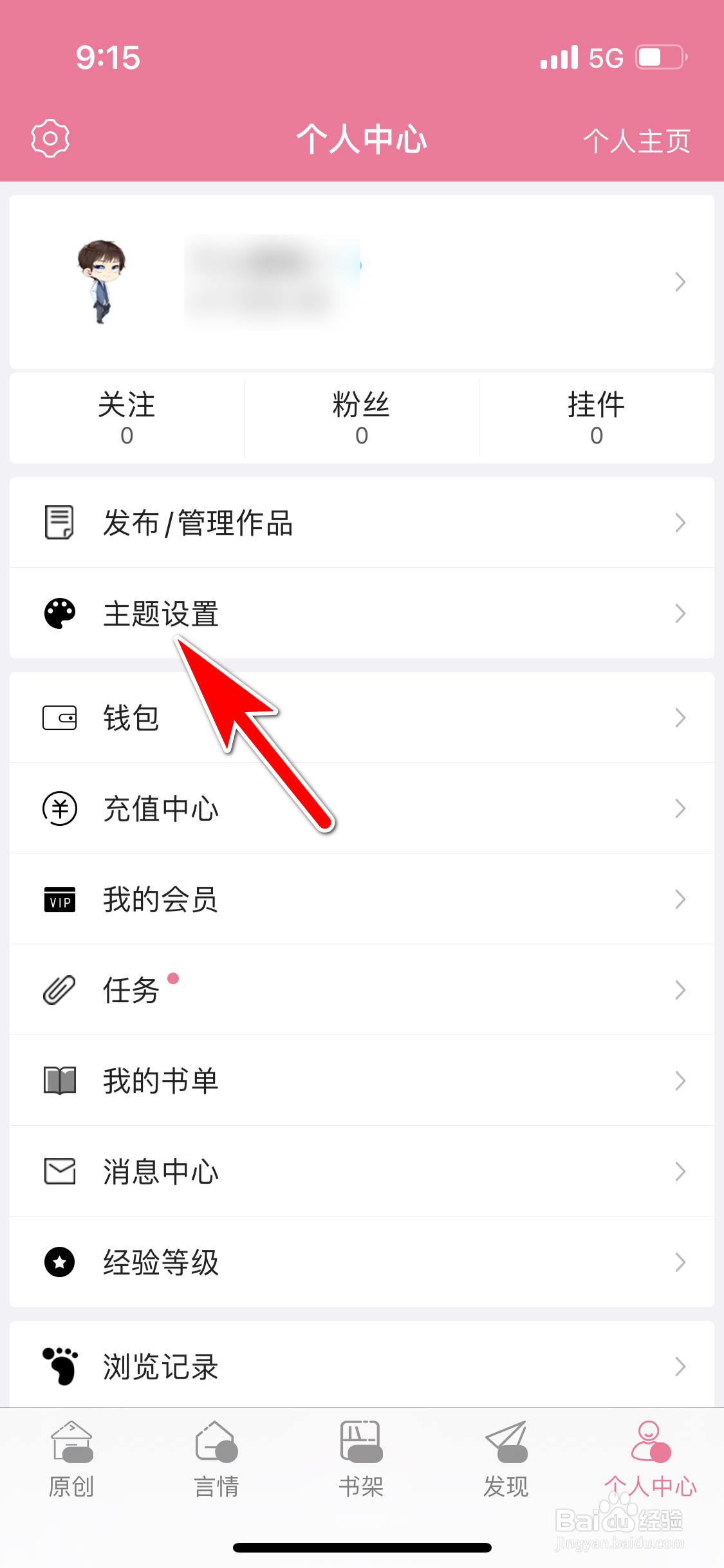Tap the ¥ icon for 充值中心
Screen dimensions: 724x1568
point(59,809)
